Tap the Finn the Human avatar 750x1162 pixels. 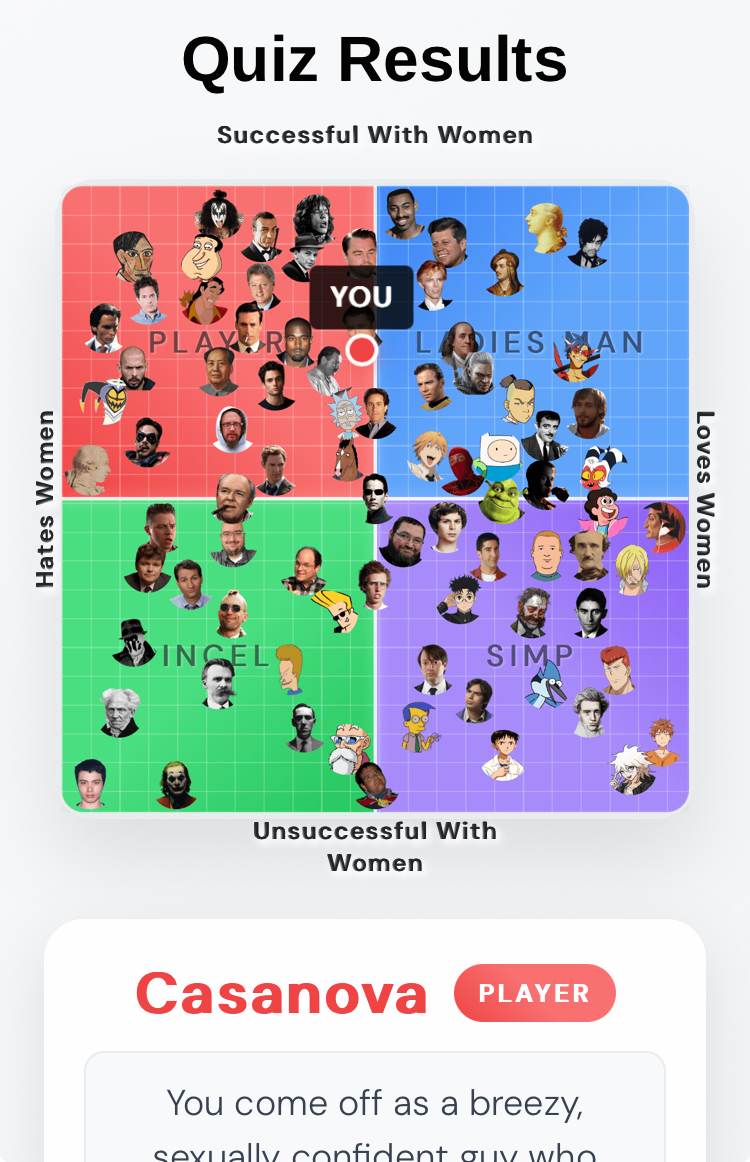point(496,455)
